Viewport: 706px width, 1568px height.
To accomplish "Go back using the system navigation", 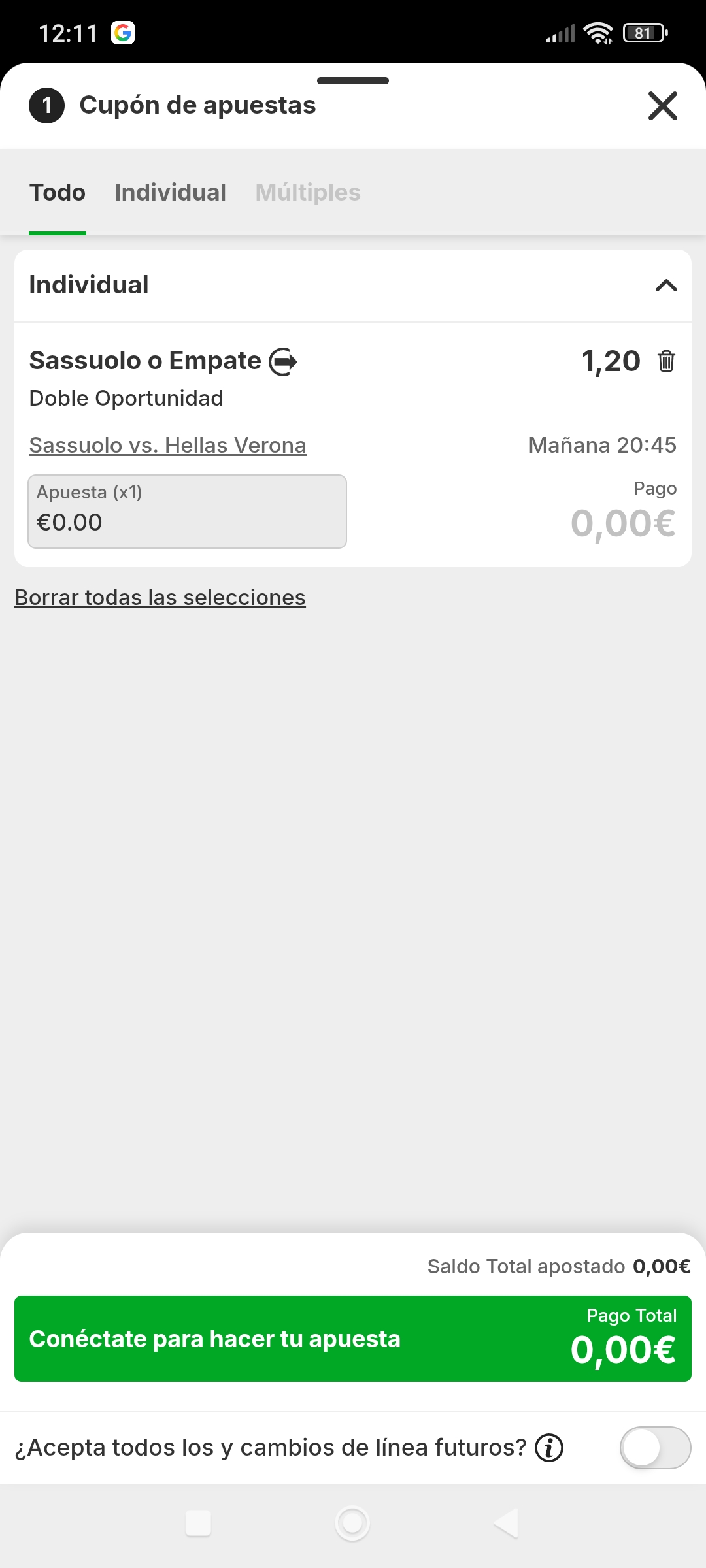I will [507, 1524].
